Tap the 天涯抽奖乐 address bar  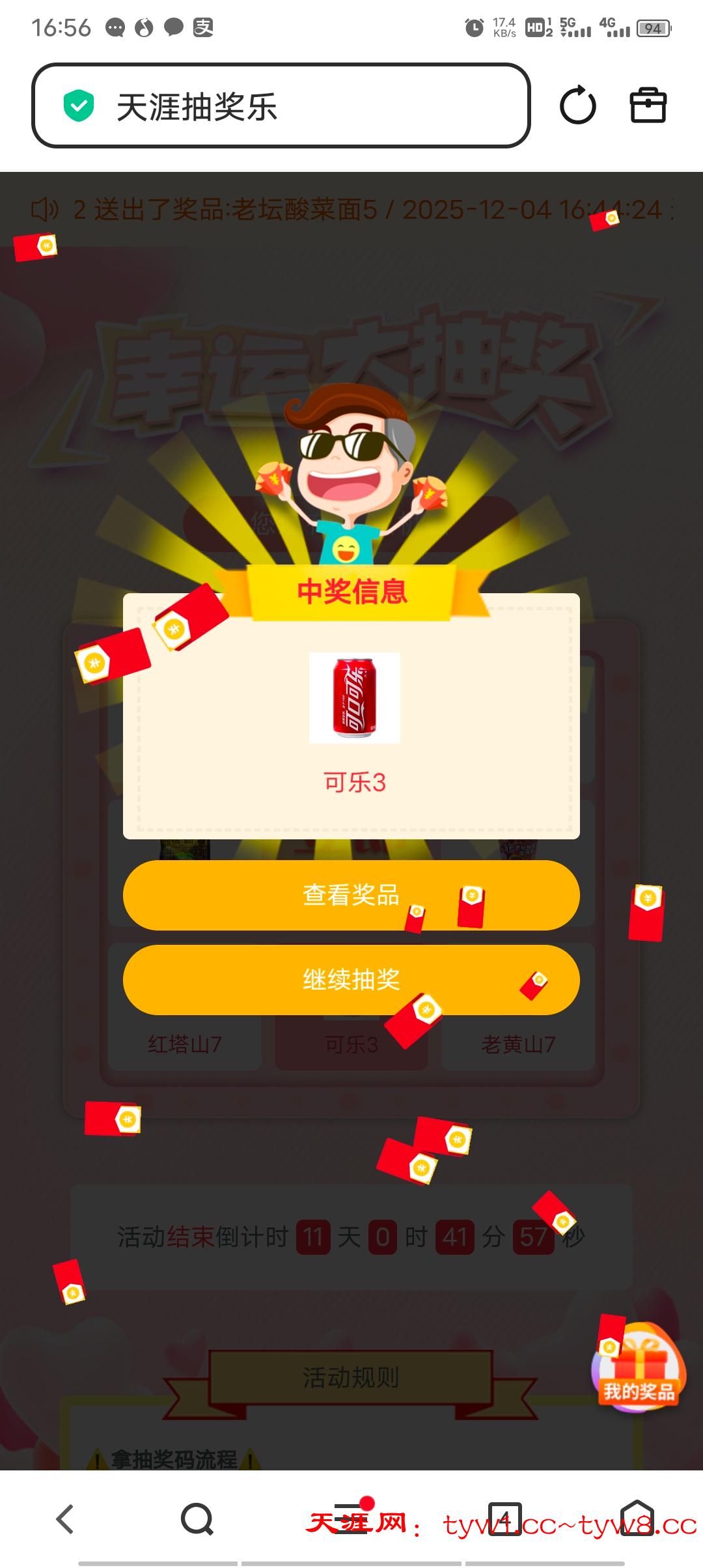281,105
